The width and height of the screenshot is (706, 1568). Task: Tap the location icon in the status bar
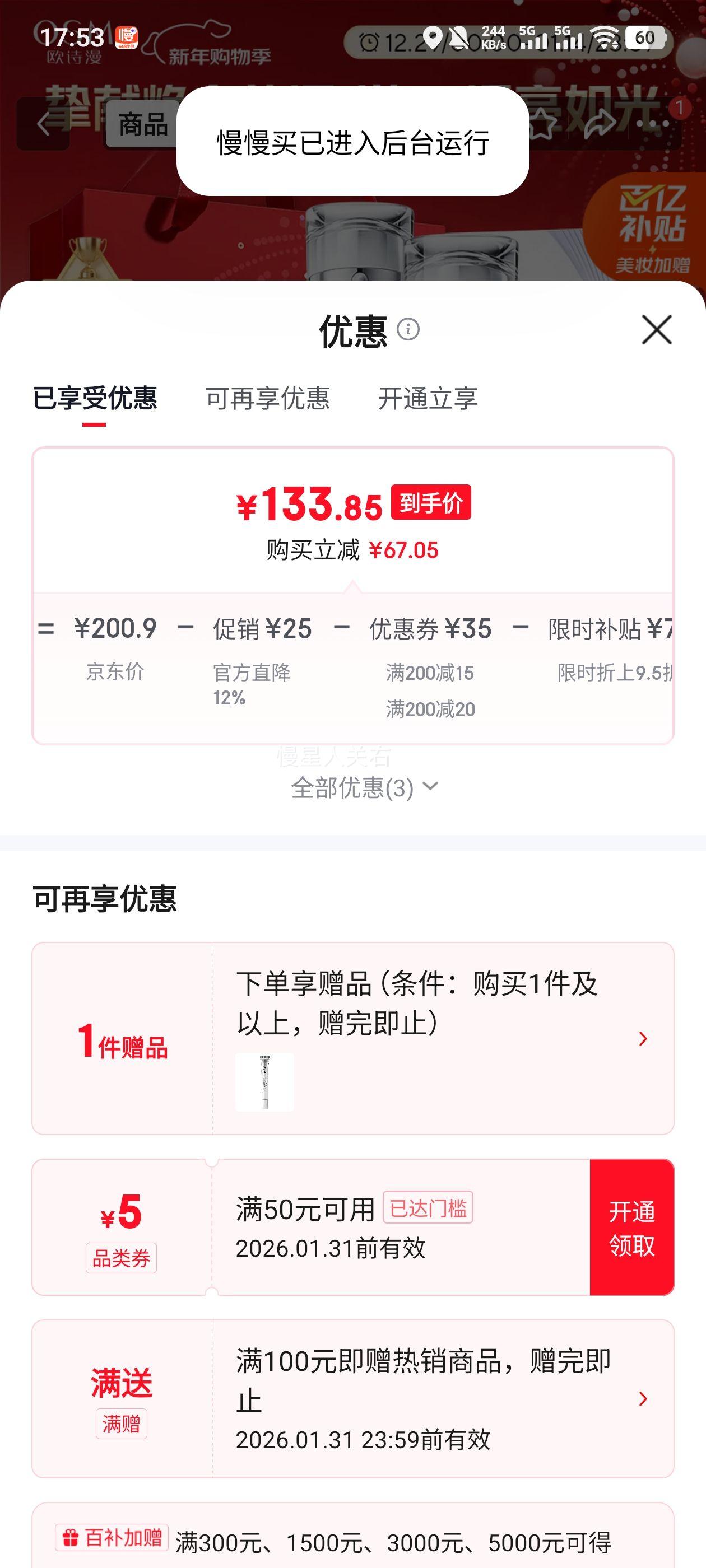(x=434, y=38)
